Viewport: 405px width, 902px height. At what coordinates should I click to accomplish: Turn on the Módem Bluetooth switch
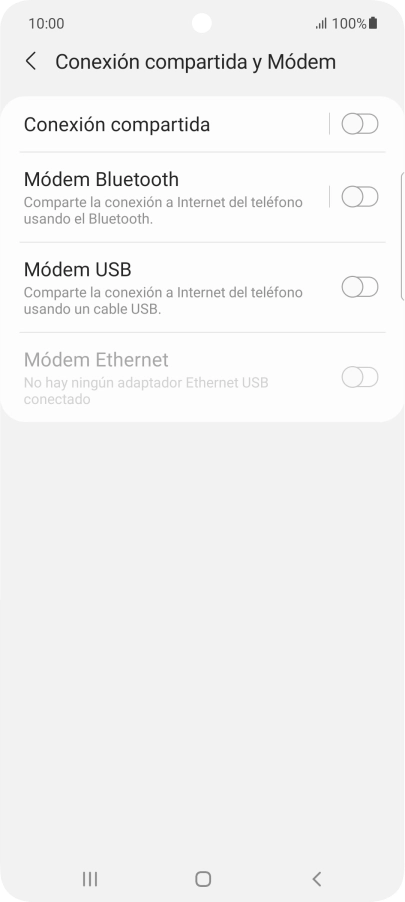[x=360, y=197]
